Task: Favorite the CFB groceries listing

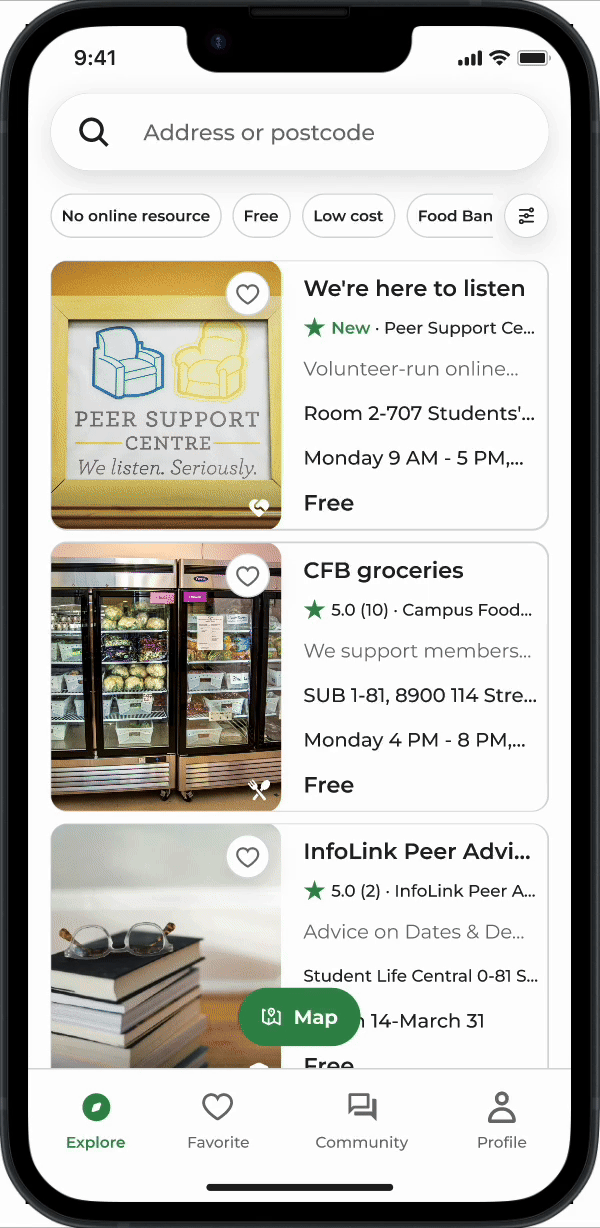Action: 248,577
